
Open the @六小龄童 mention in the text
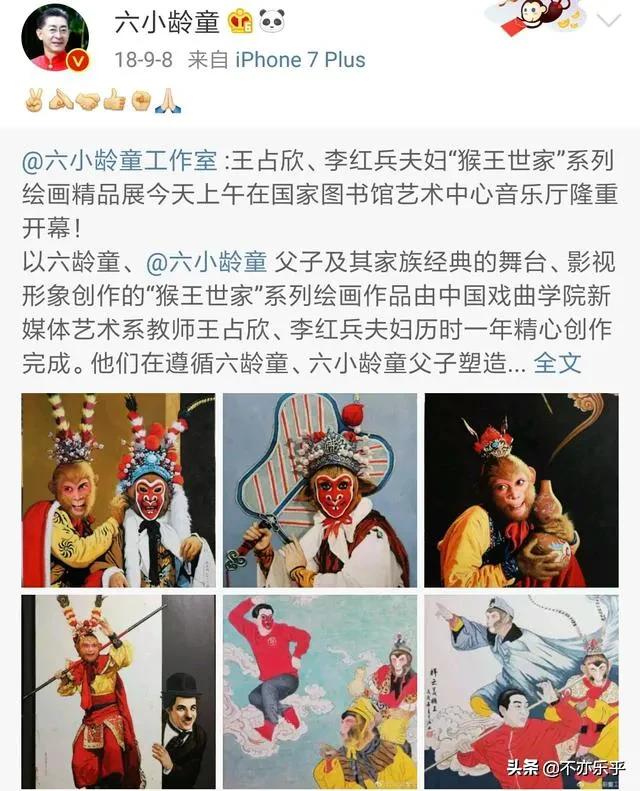click(x=206, y=262)
